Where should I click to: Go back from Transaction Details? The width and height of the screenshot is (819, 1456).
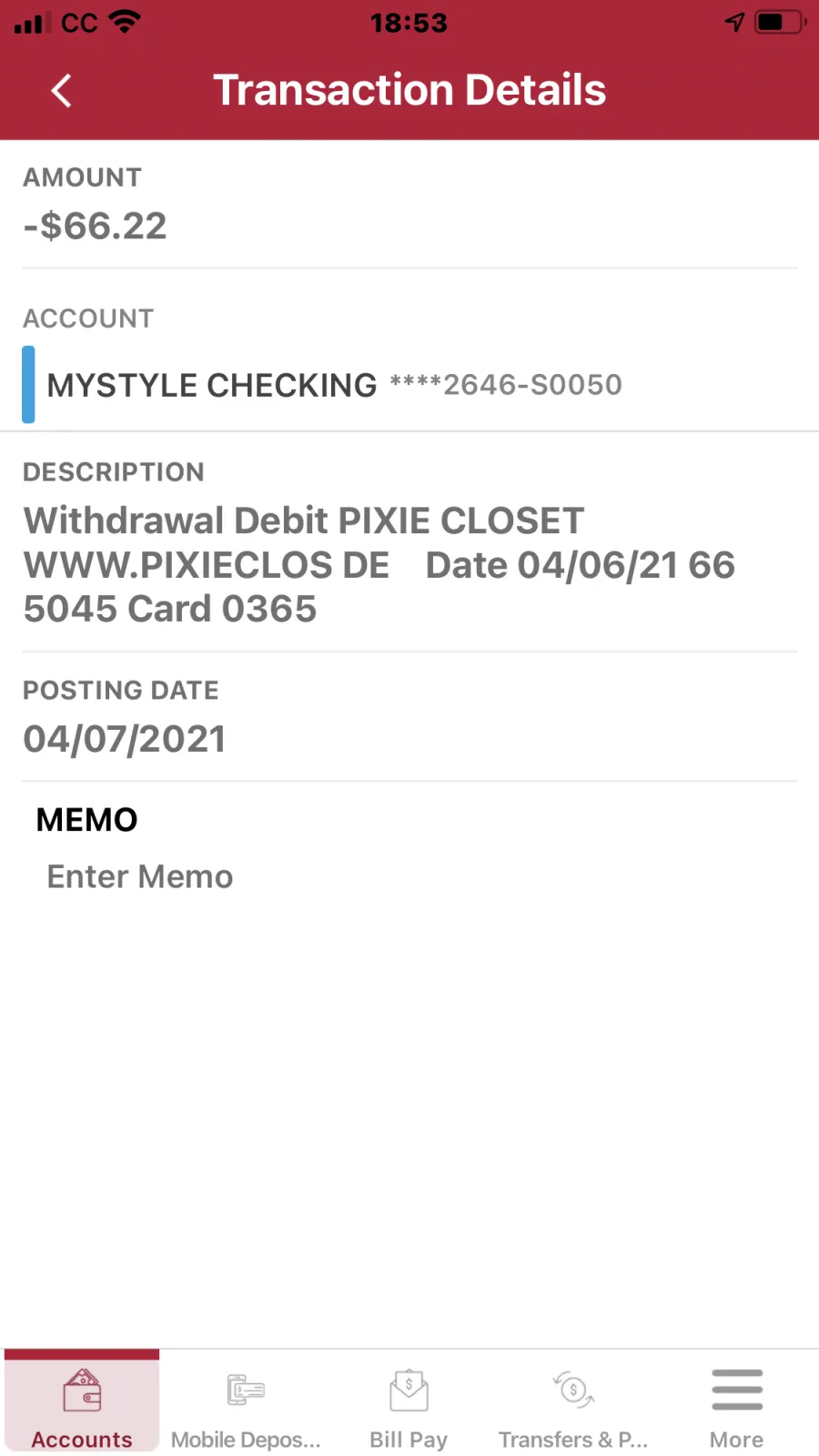click(62, 90)
